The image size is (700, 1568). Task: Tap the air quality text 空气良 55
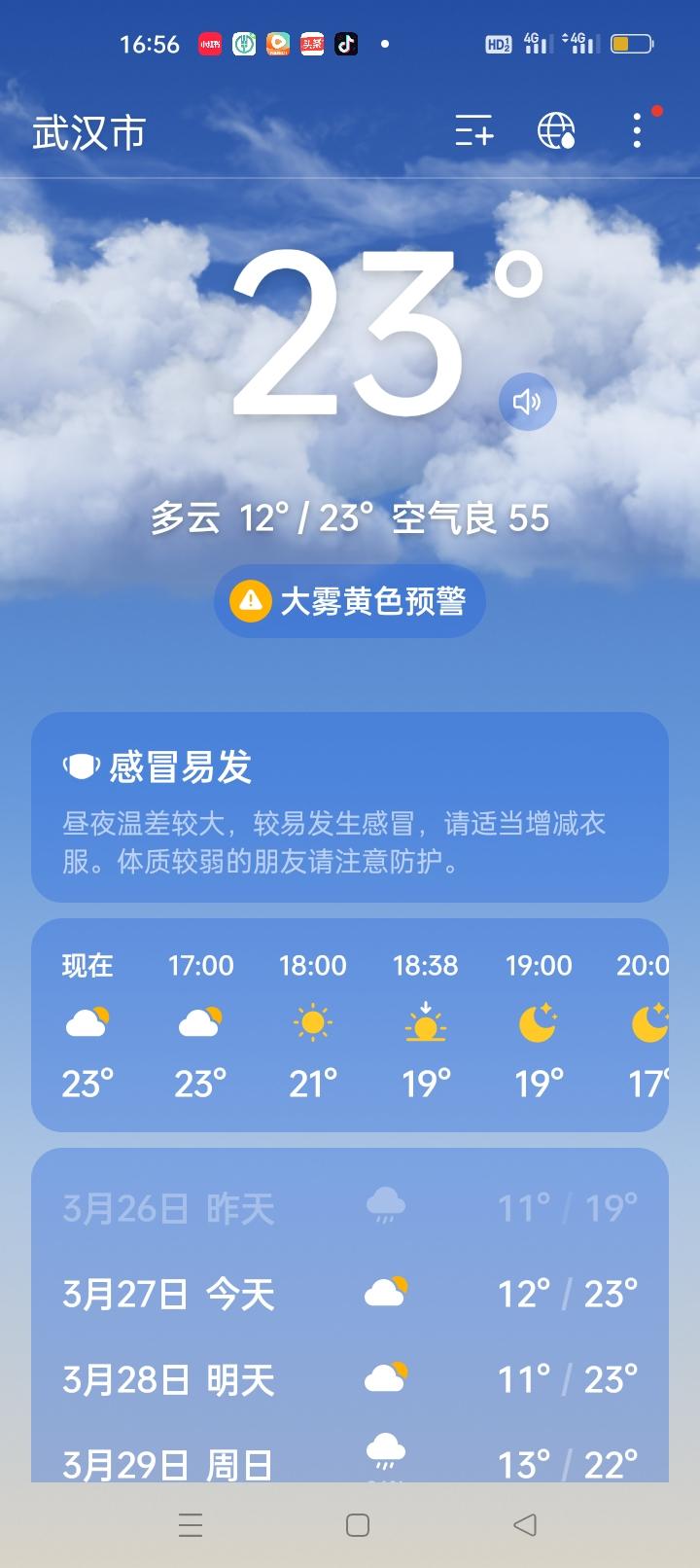tap(474, 518)
